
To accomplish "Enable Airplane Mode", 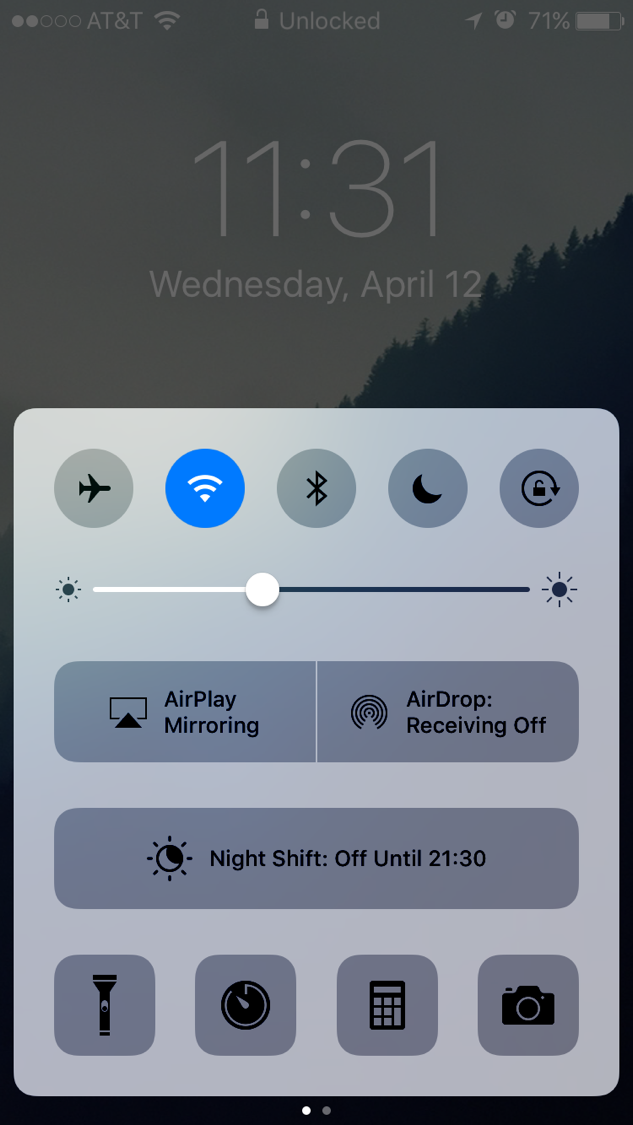I will point(94,488).
